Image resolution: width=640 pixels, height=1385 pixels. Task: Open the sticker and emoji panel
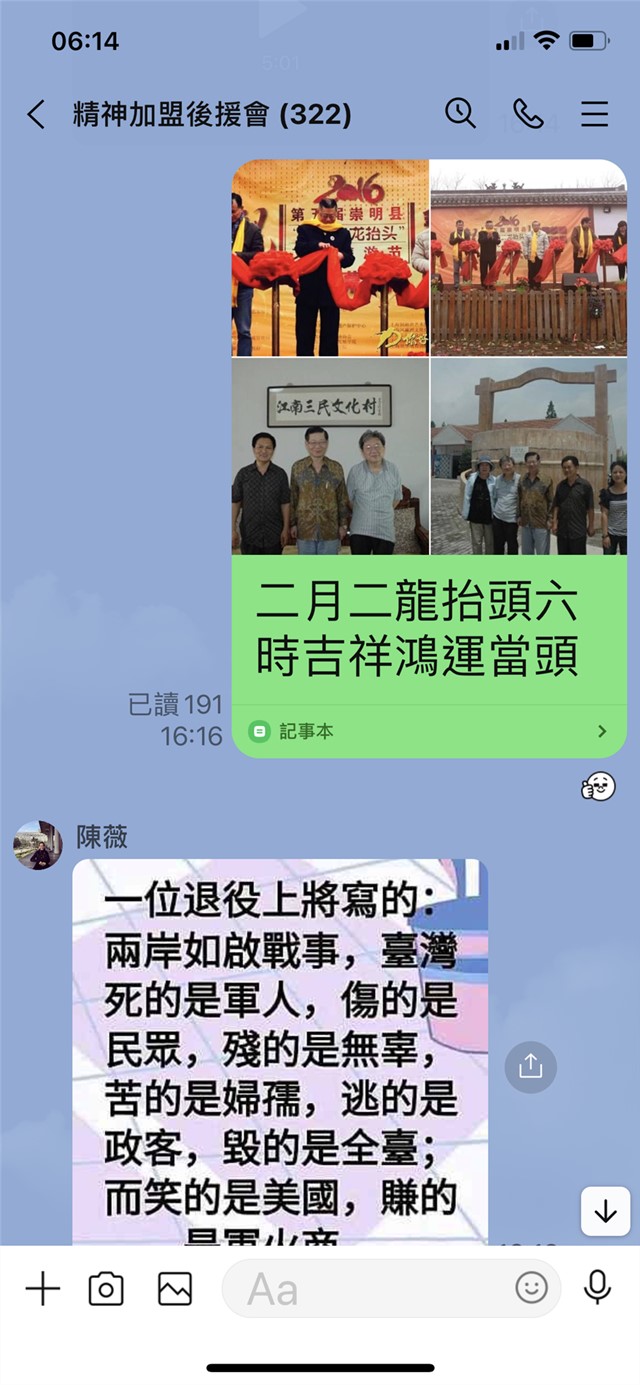click(531, 1287)
